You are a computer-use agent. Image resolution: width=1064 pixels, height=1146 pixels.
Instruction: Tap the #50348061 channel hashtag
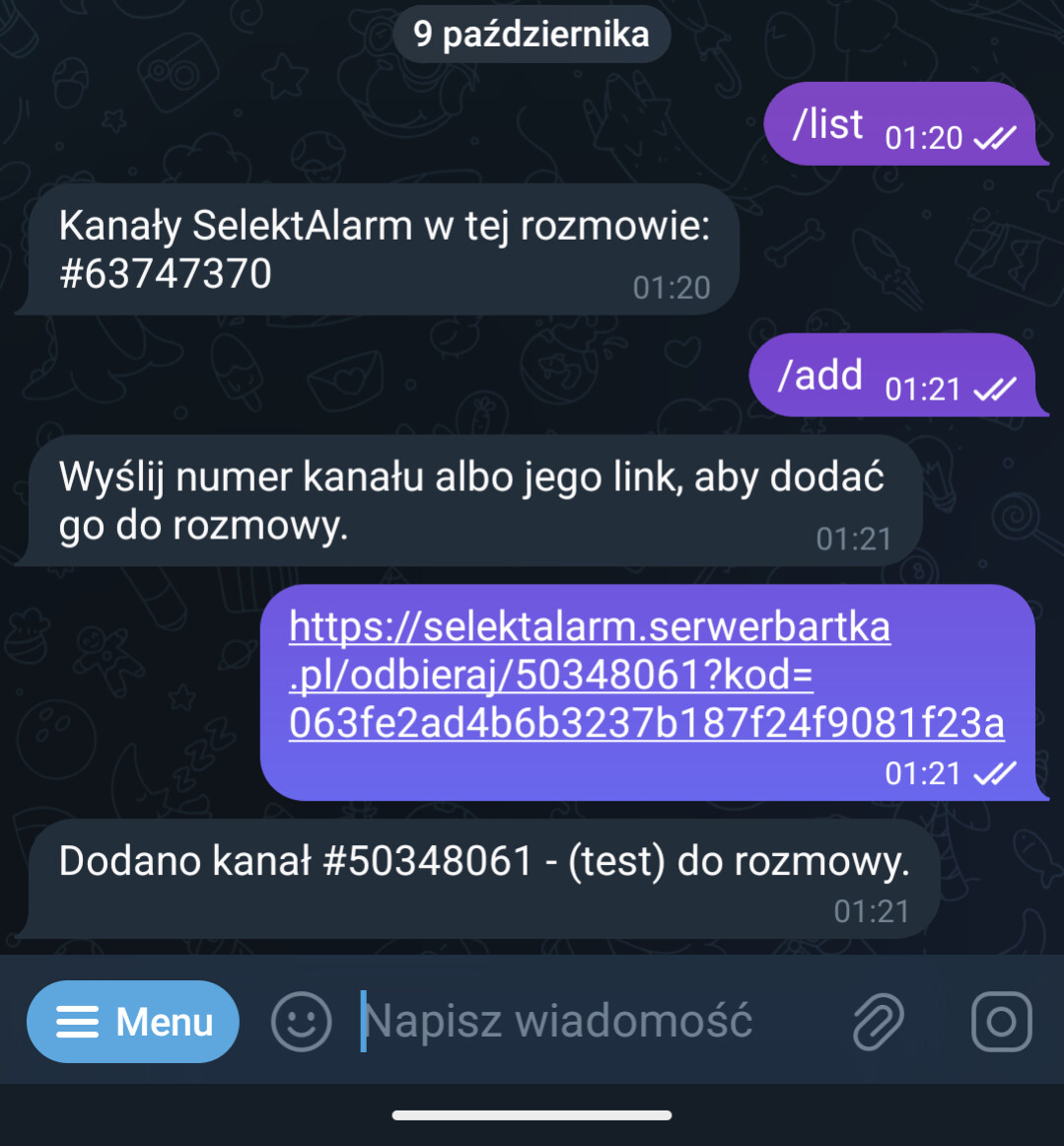pos(428,861)
